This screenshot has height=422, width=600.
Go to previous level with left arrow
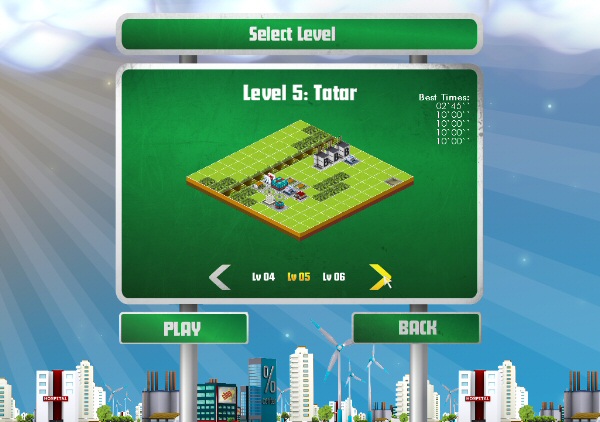[220, 277]
